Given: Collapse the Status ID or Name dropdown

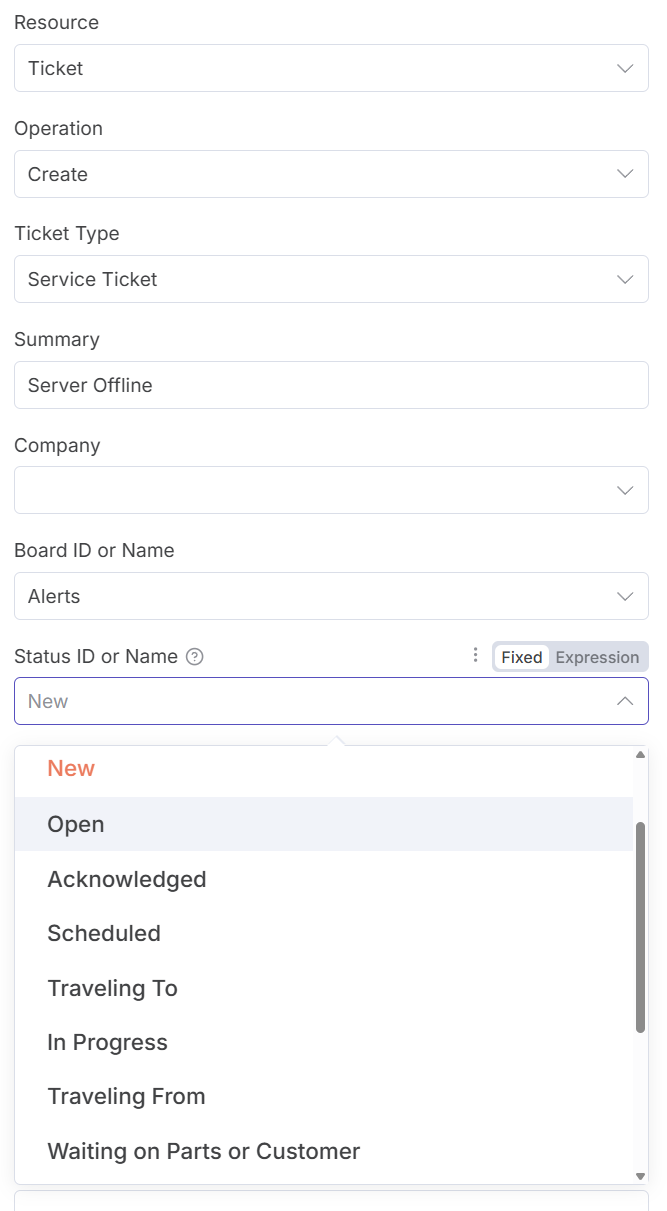Looking at the screenshot, I should [x=625, y=701].
